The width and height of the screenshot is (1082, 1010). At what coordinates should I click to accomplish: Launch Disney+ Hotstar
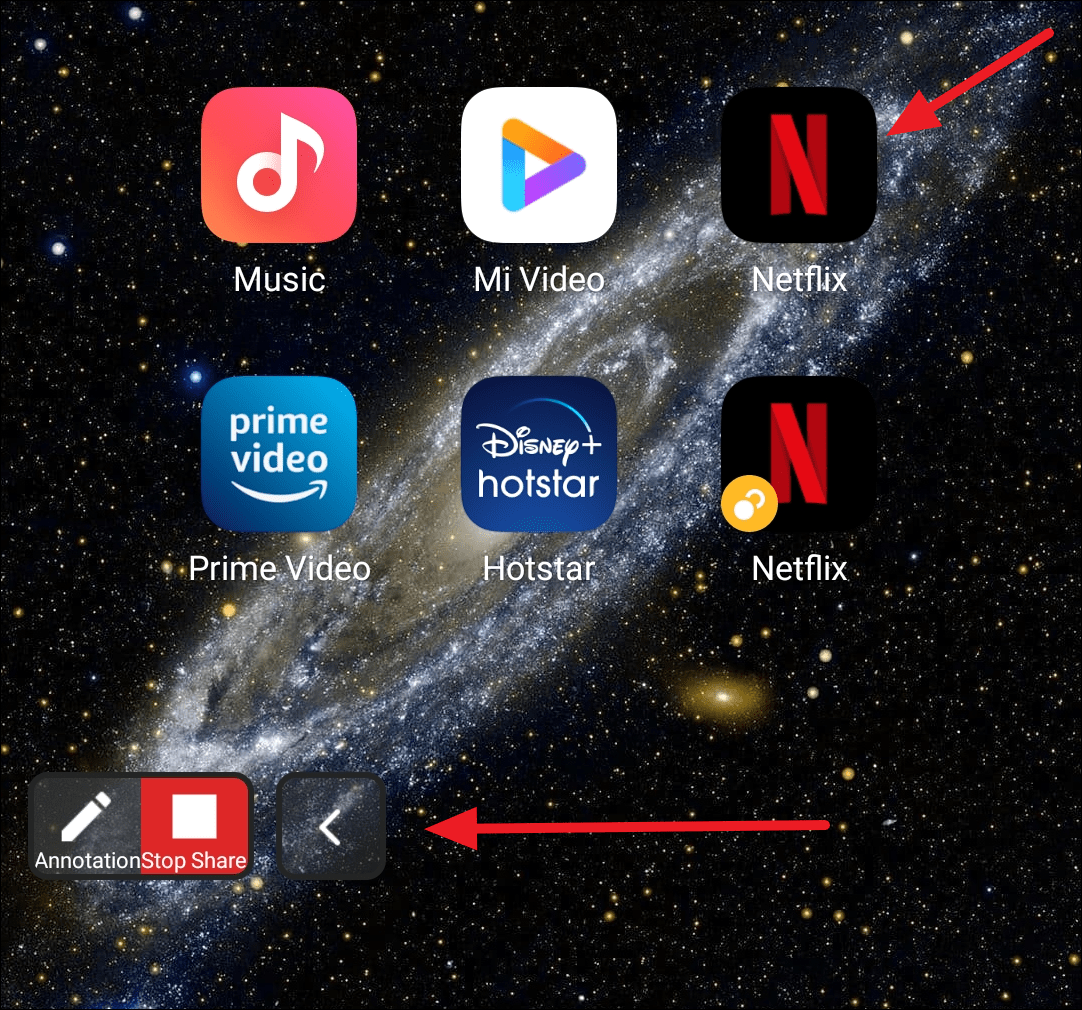tap(539, 454)
